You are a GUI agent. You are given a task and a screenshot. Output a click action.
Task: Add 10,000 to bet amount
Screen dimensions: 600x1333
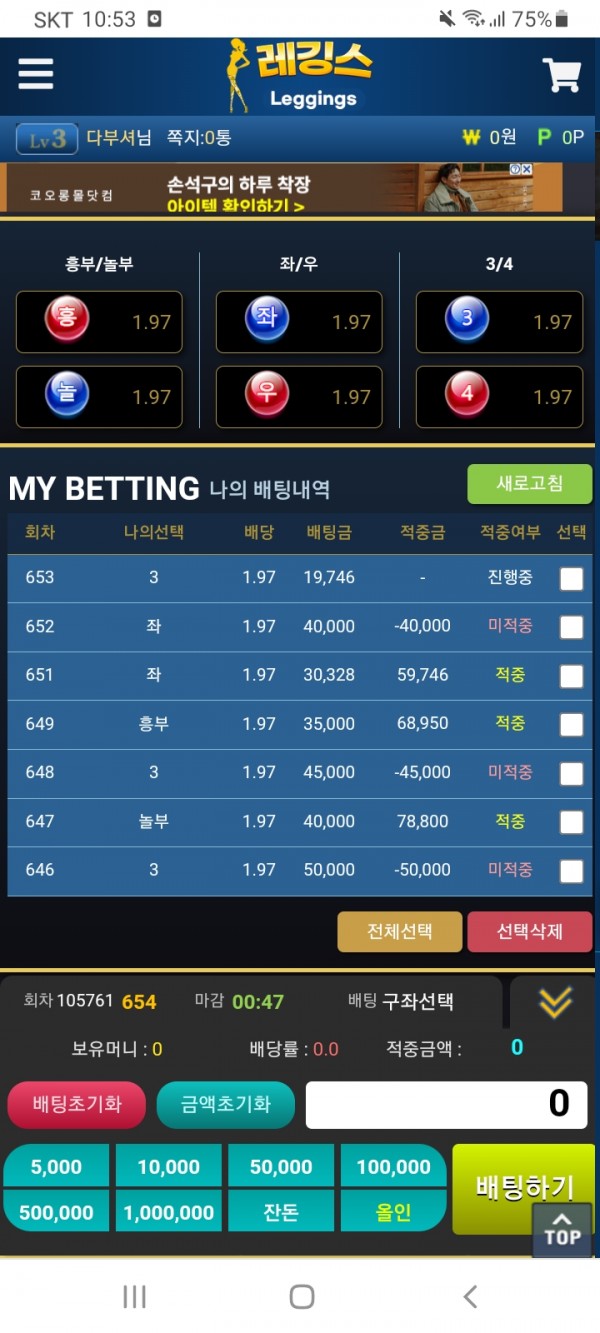click(x=168, y=1167)
